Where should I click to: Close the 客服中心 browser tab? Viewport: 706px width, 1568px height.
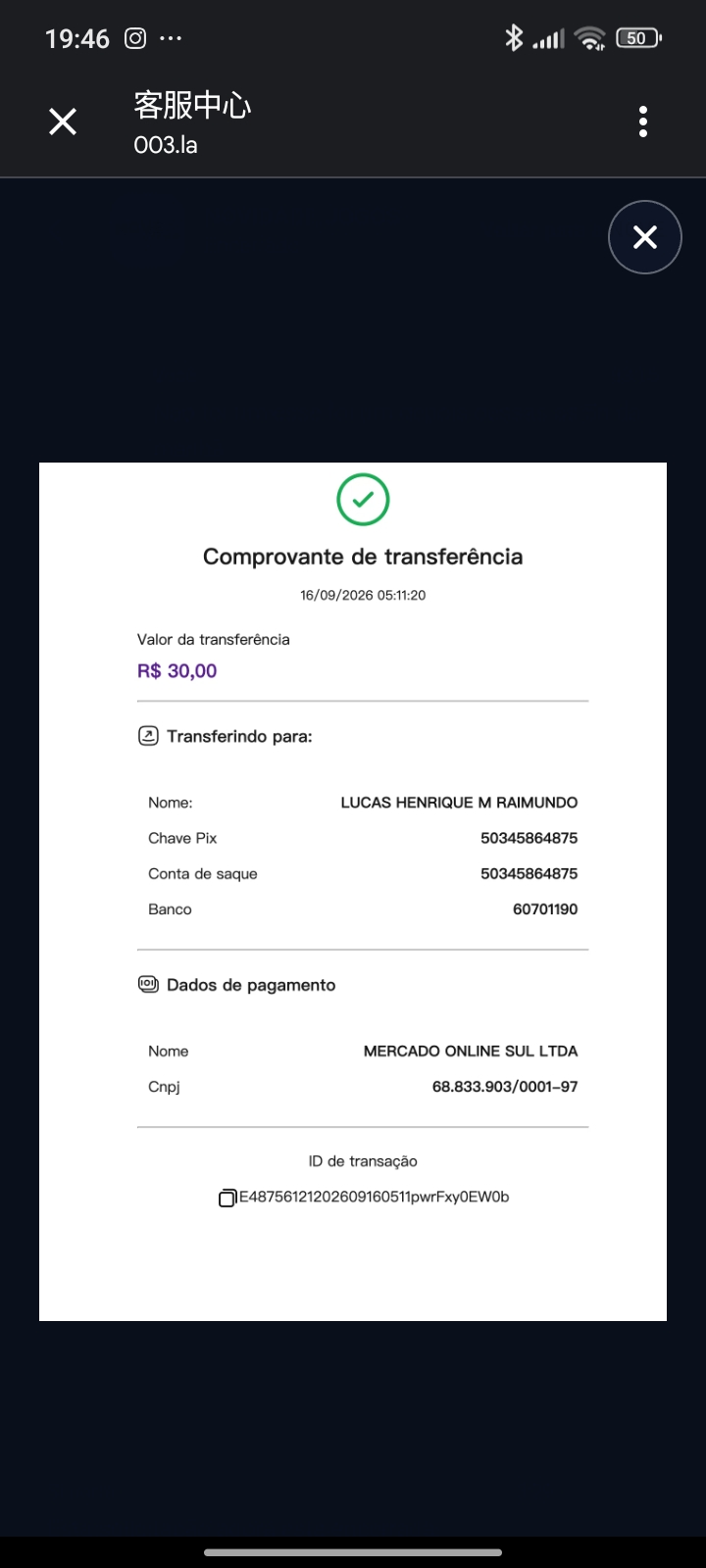(63, 122)
